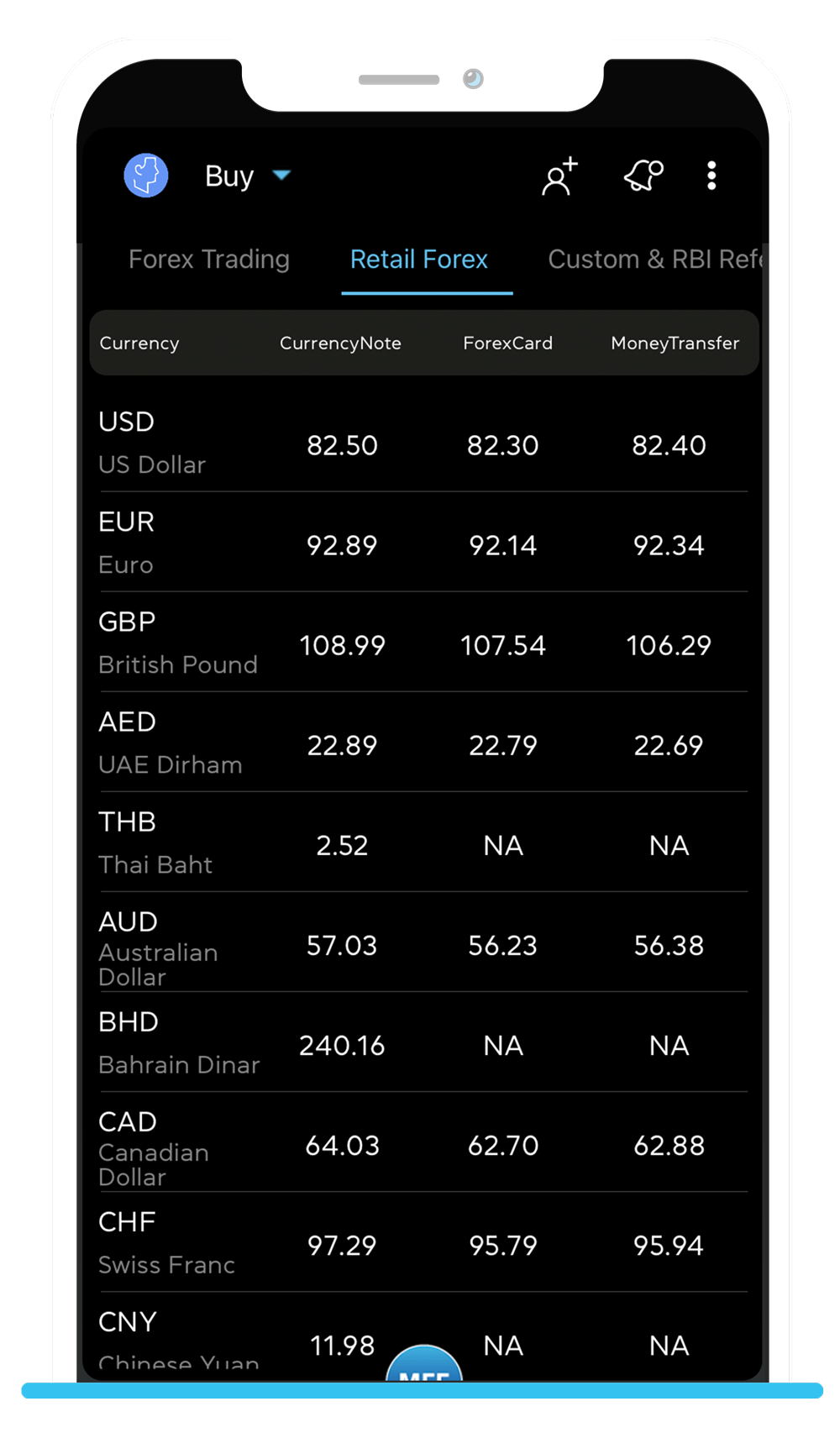Click the ForexCard column header
This screenshot has height=1438, width=840.
(x=507, y=343)
